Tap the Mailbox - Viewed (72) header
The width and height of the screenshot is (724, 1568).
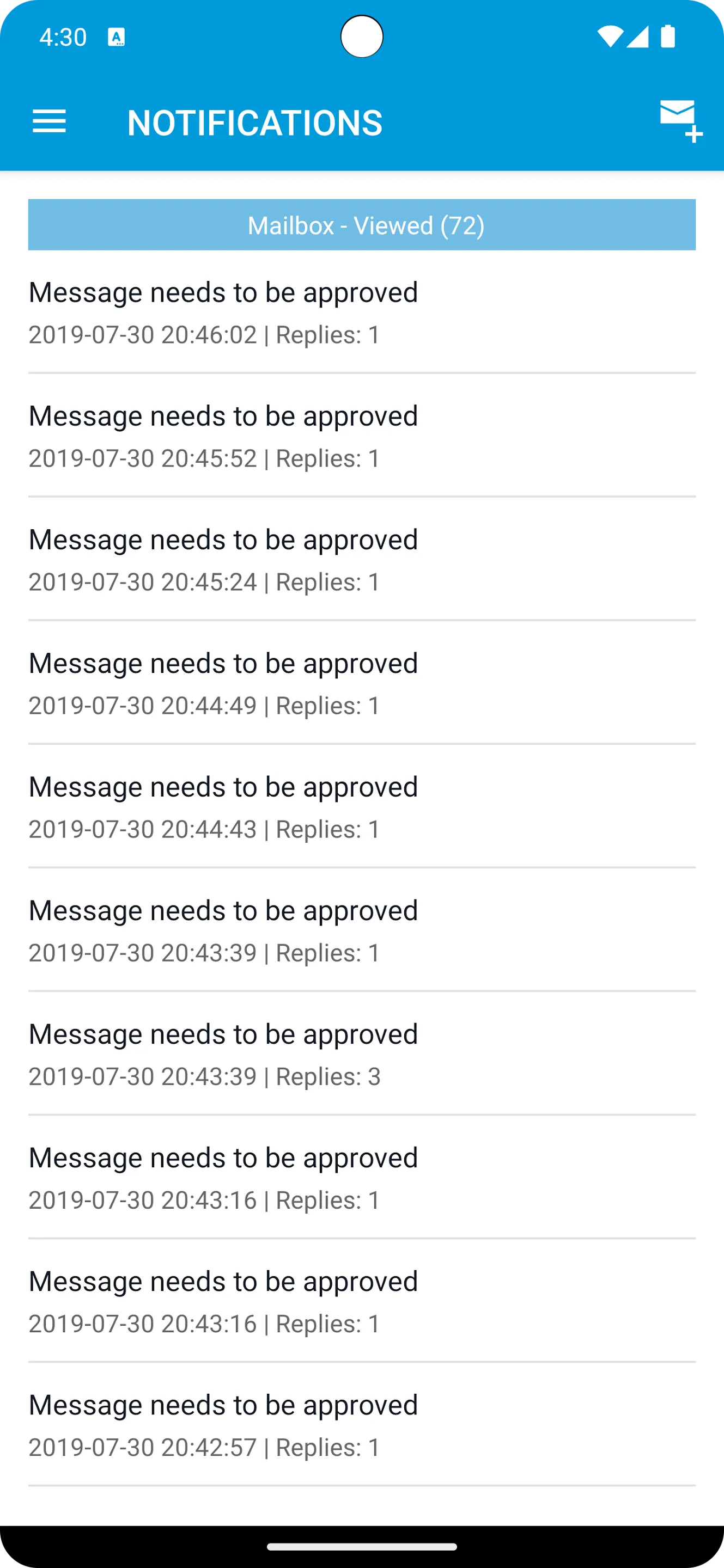(x=362, y=225)
